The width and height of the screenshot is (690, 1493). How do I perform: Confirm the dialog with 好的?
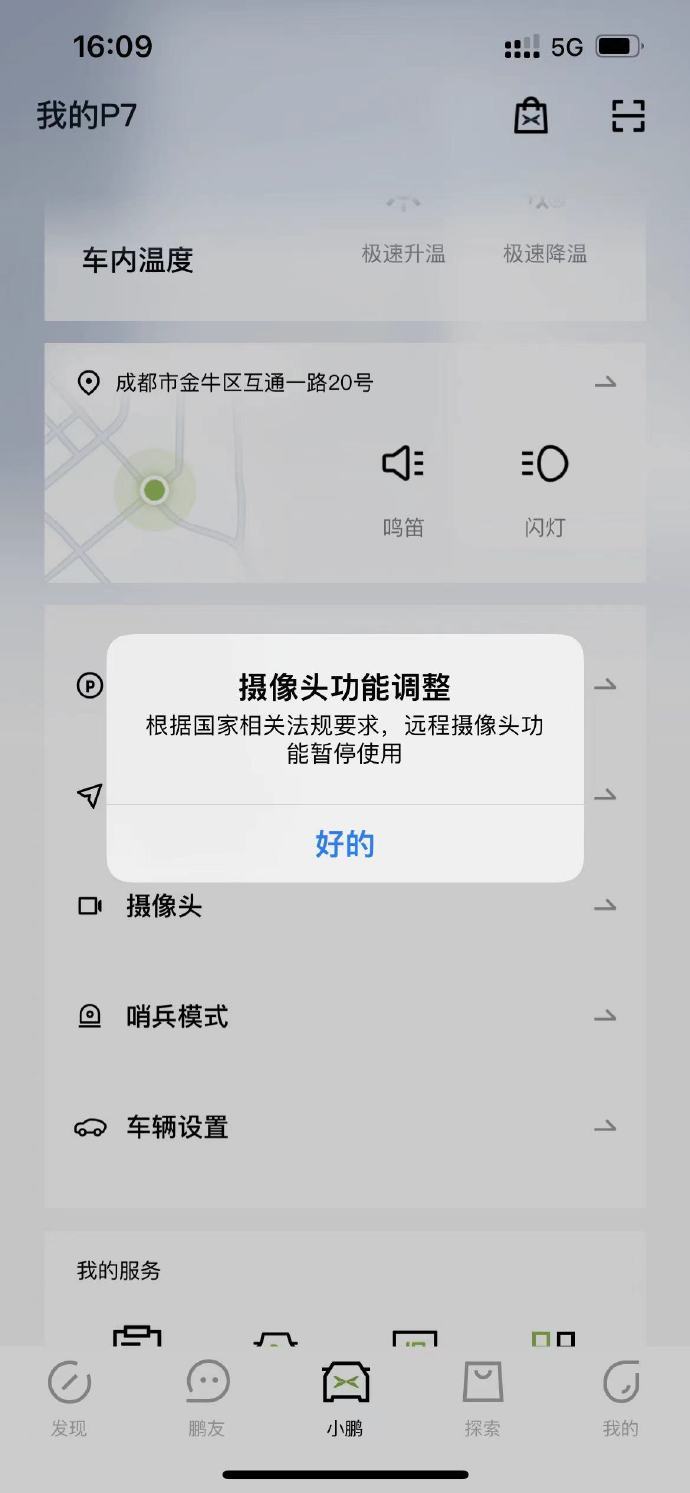pos(345,844)
